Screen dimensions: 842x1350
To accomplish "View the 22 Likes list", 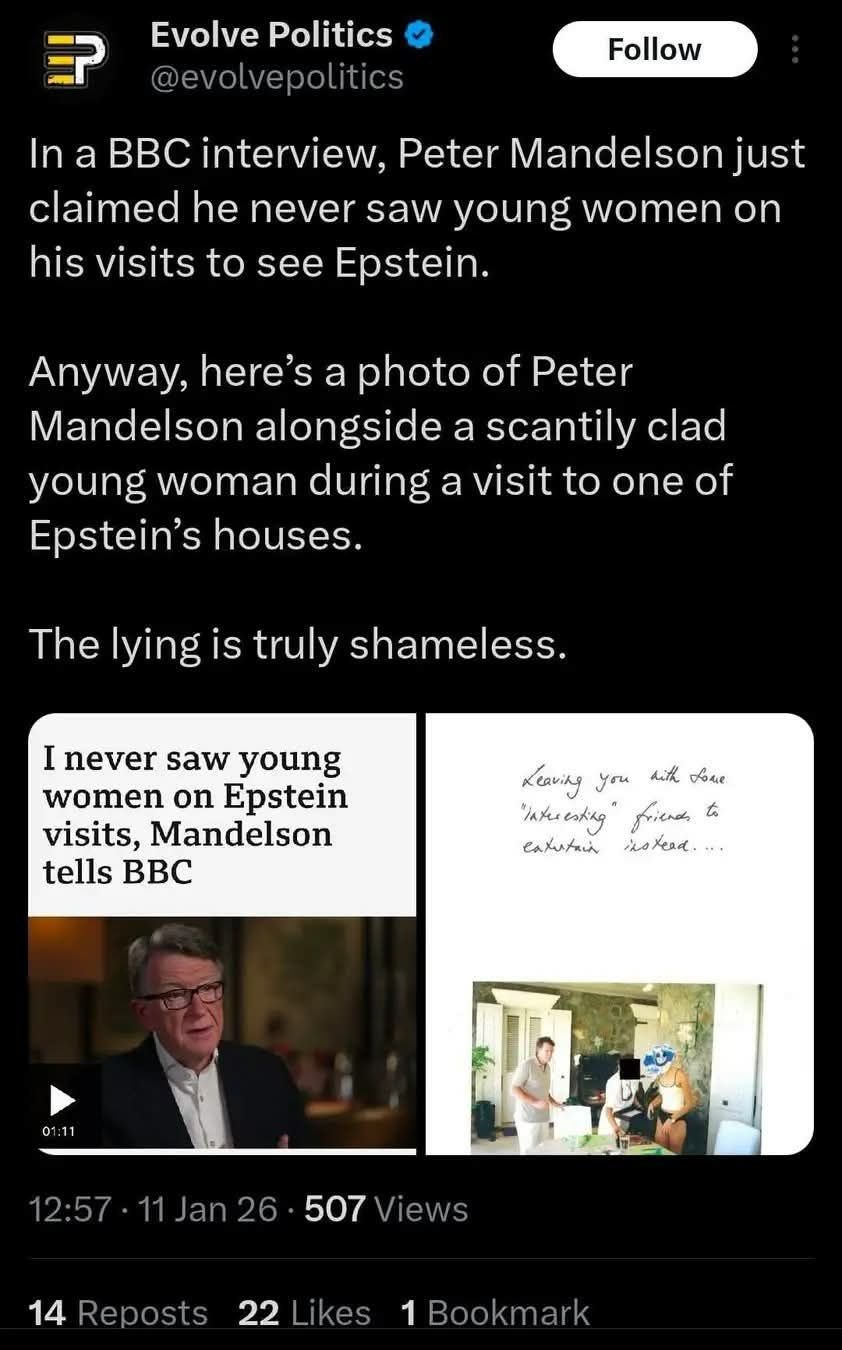I will [x=304, y=1312].
